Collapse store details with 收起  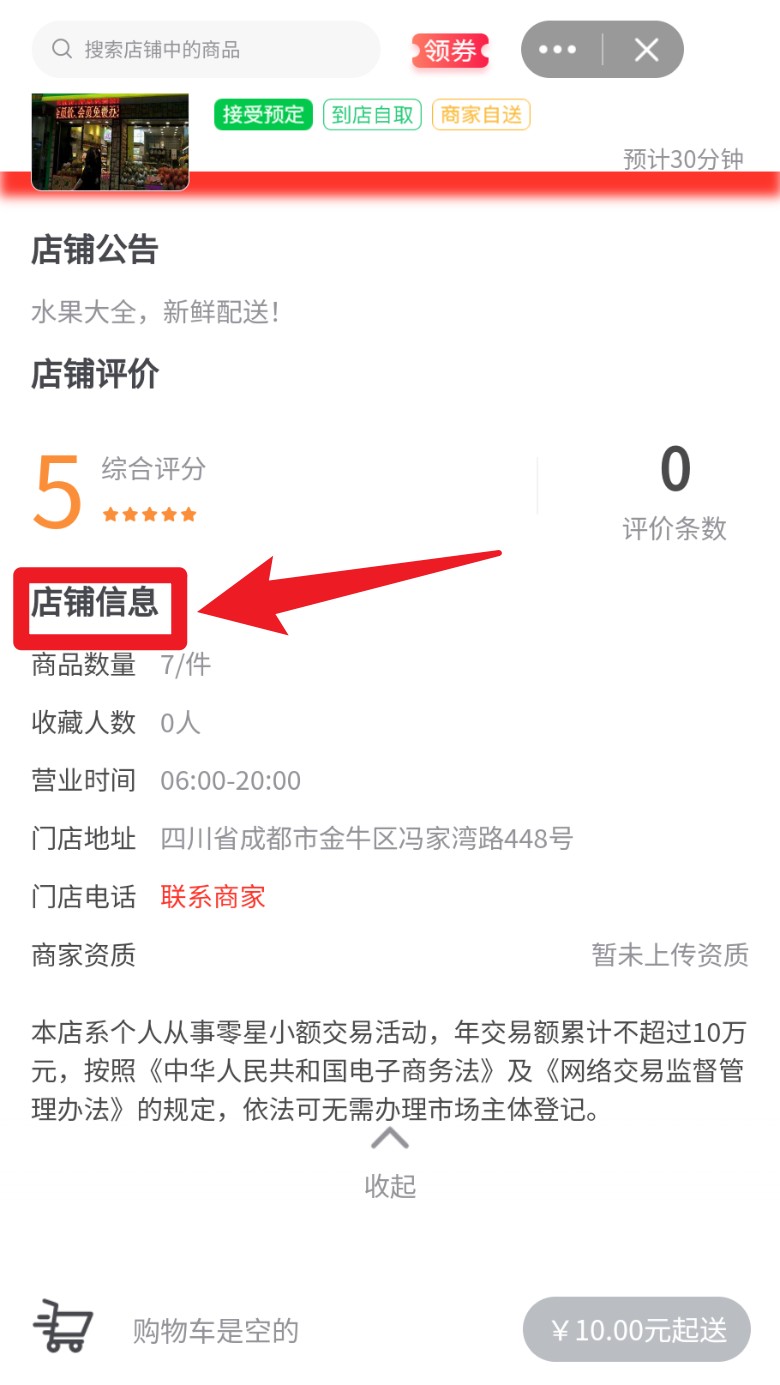tap(390, 1167)
